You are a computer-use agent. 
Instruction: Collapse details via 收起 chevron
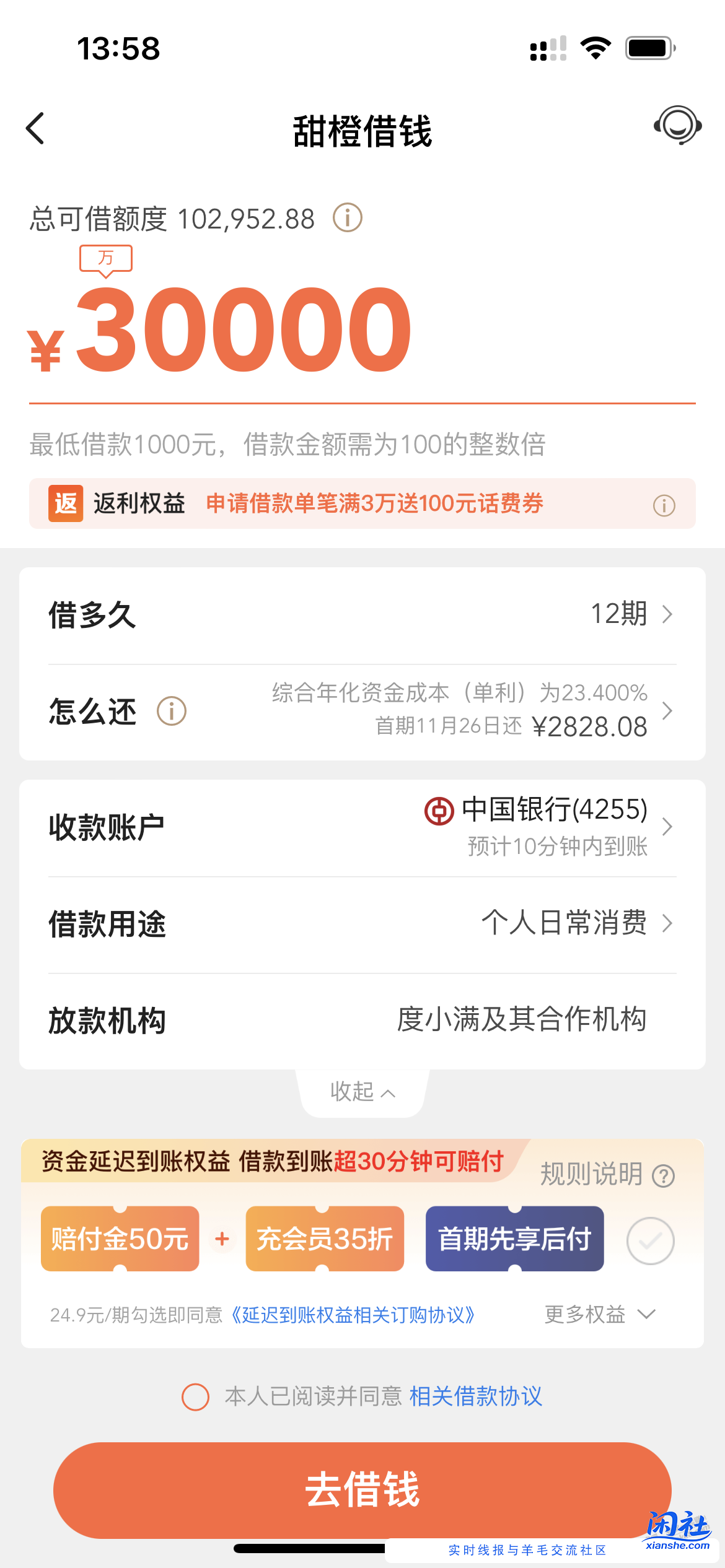pos(361,1091)
